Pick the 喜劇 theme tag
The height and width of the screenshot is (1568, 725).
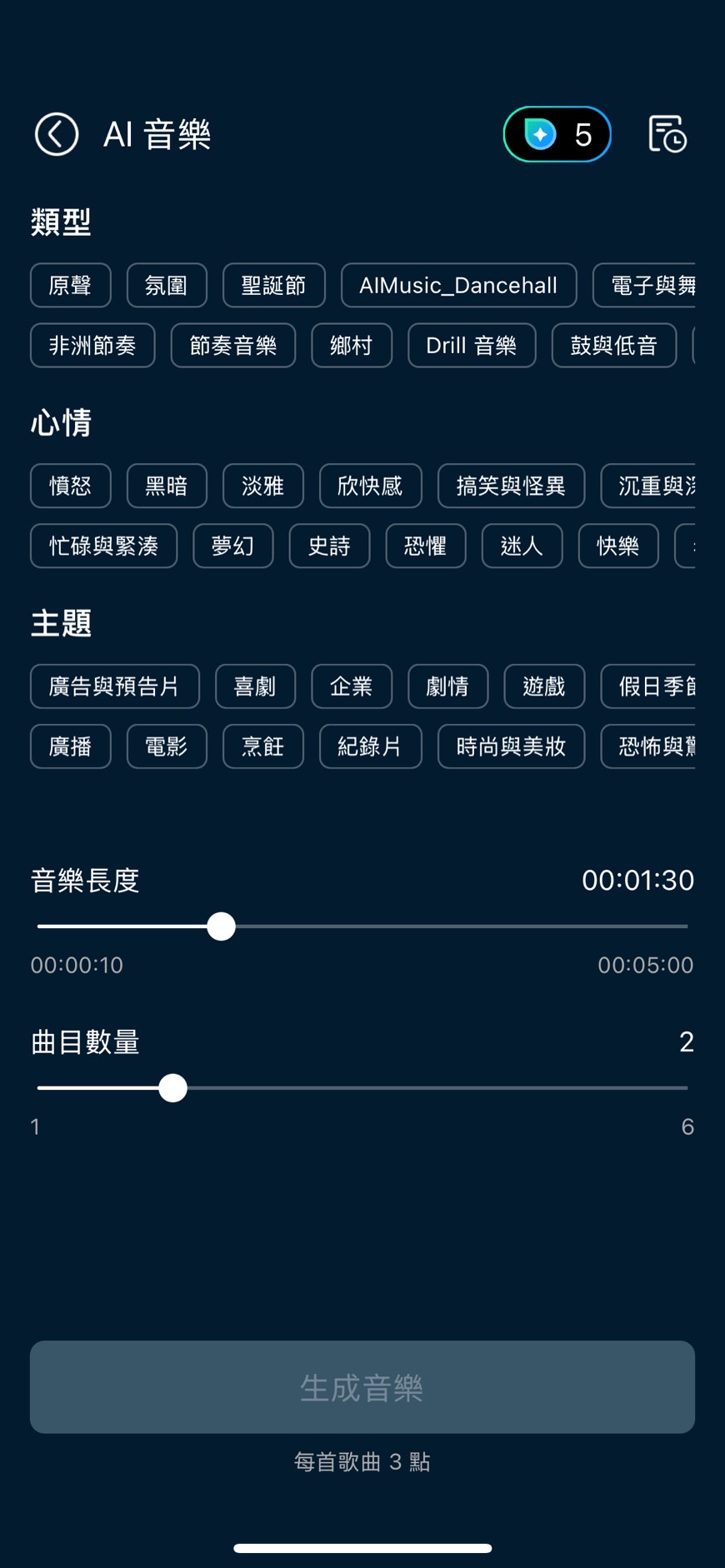[254, 686]
